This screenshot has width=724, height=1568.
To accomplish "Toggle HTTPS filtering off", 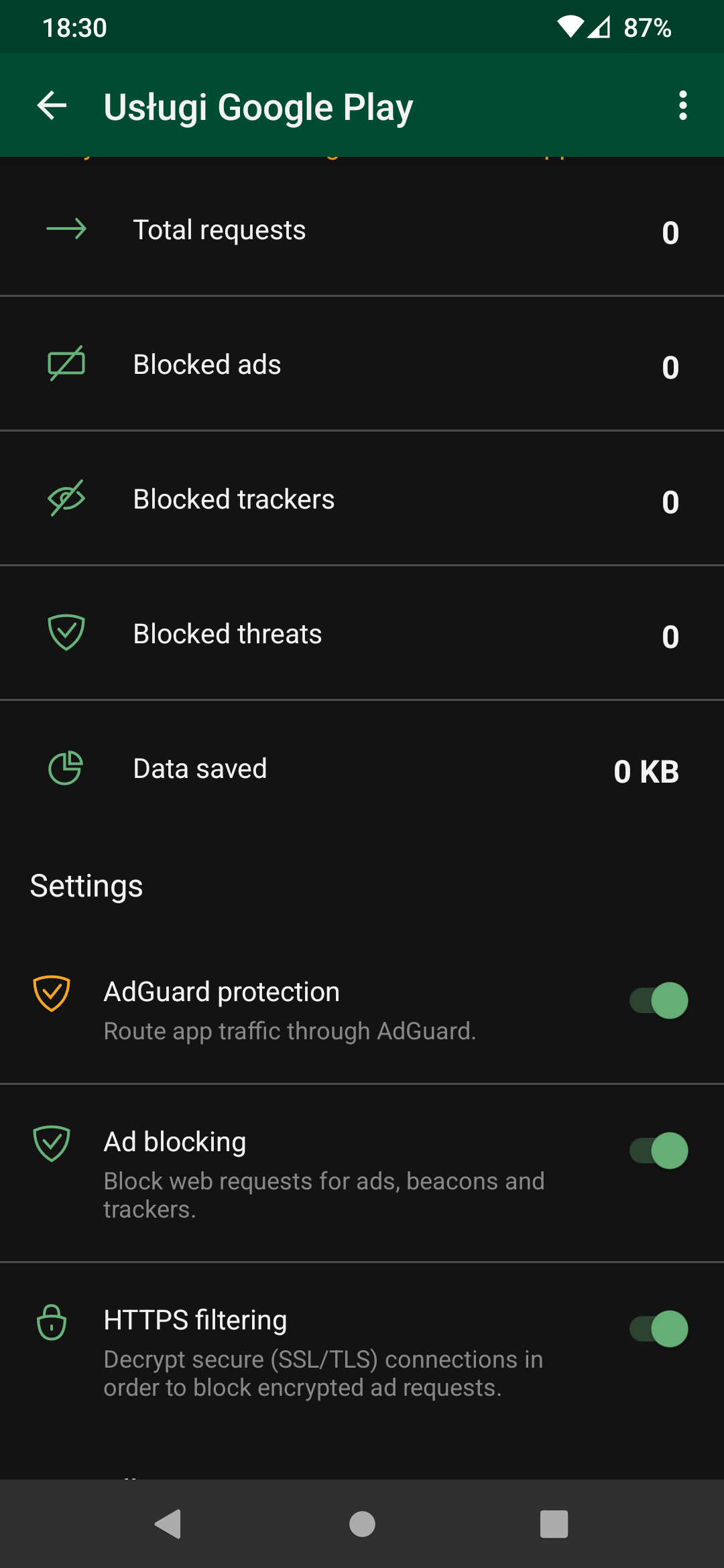I will pos(658,1327).
